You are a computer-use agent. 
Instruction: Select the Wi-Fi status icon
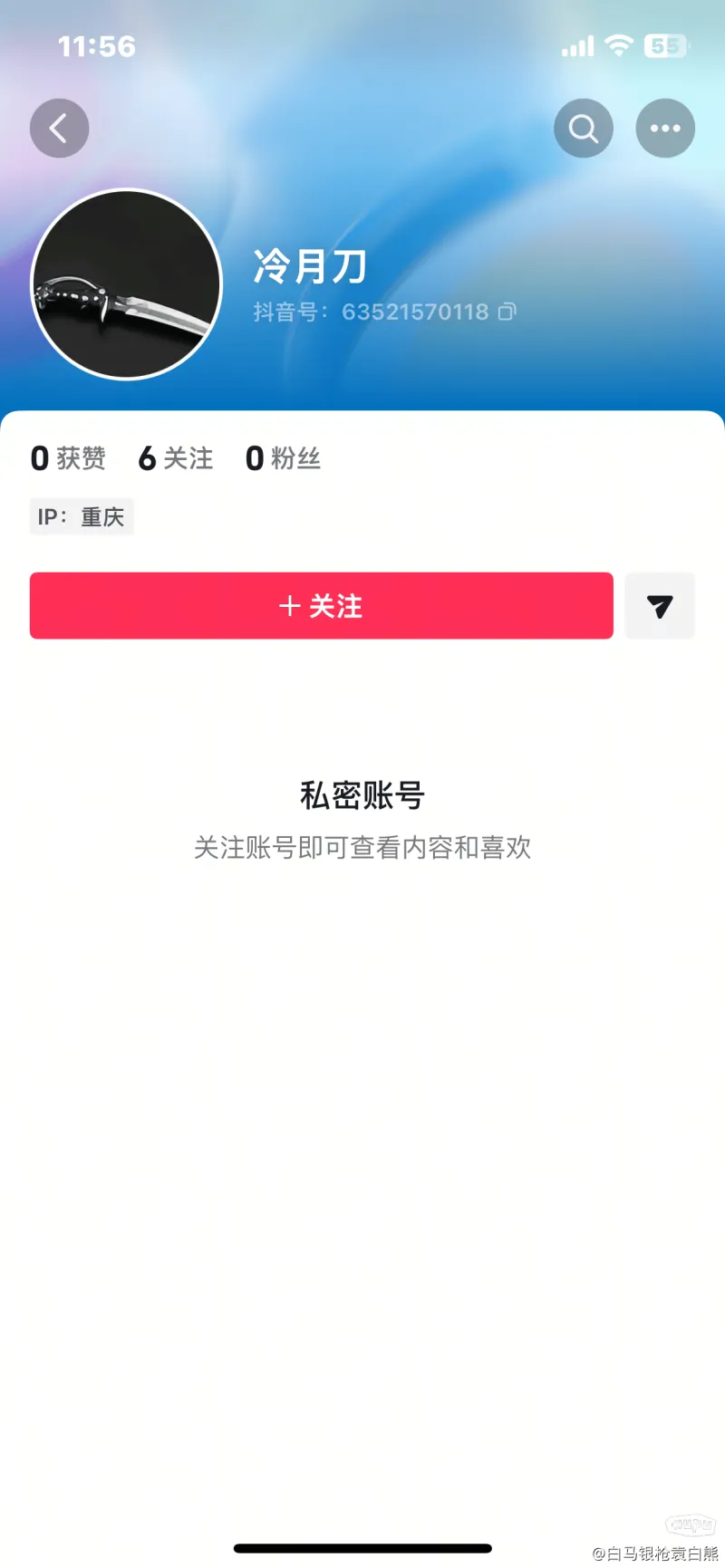point(619,45)
